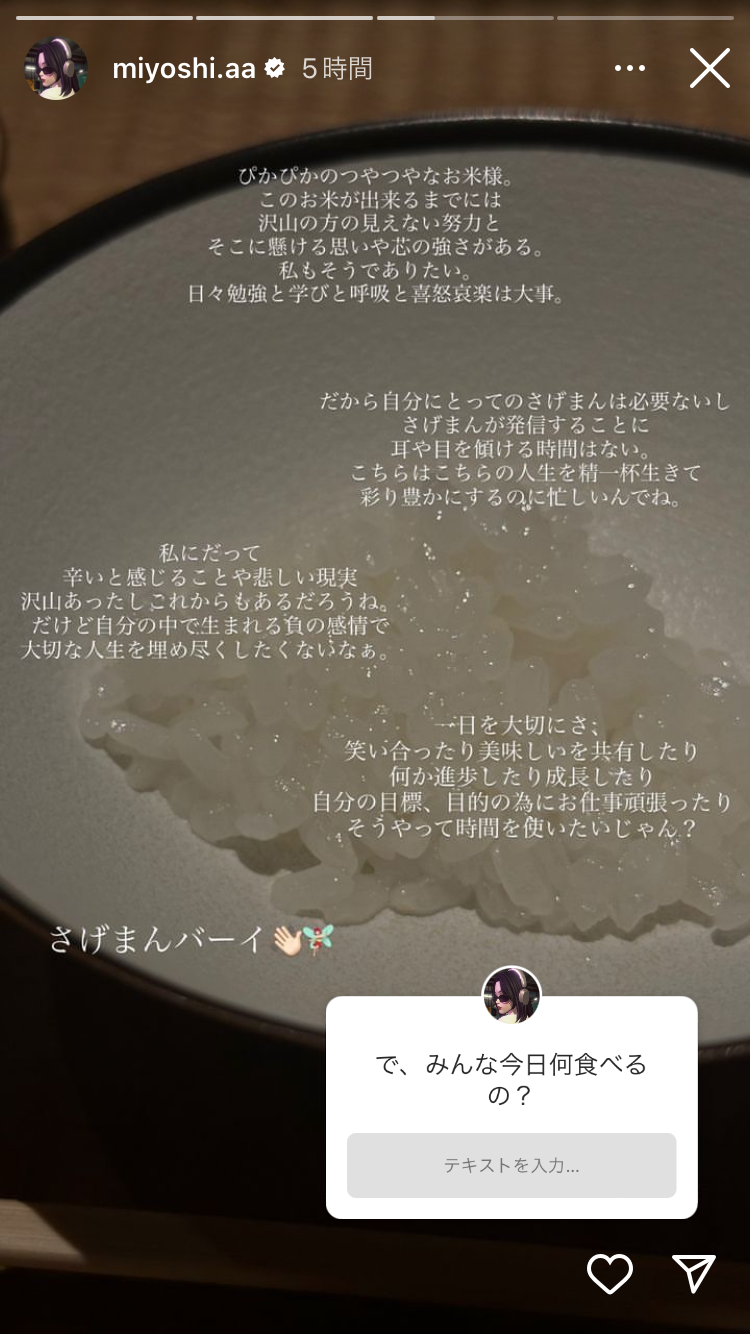Image resolution: width=750 pixels, height=1334 pixels.
Task: Tap the third progress segment in the story bar
Action: [x=465, y=16]
